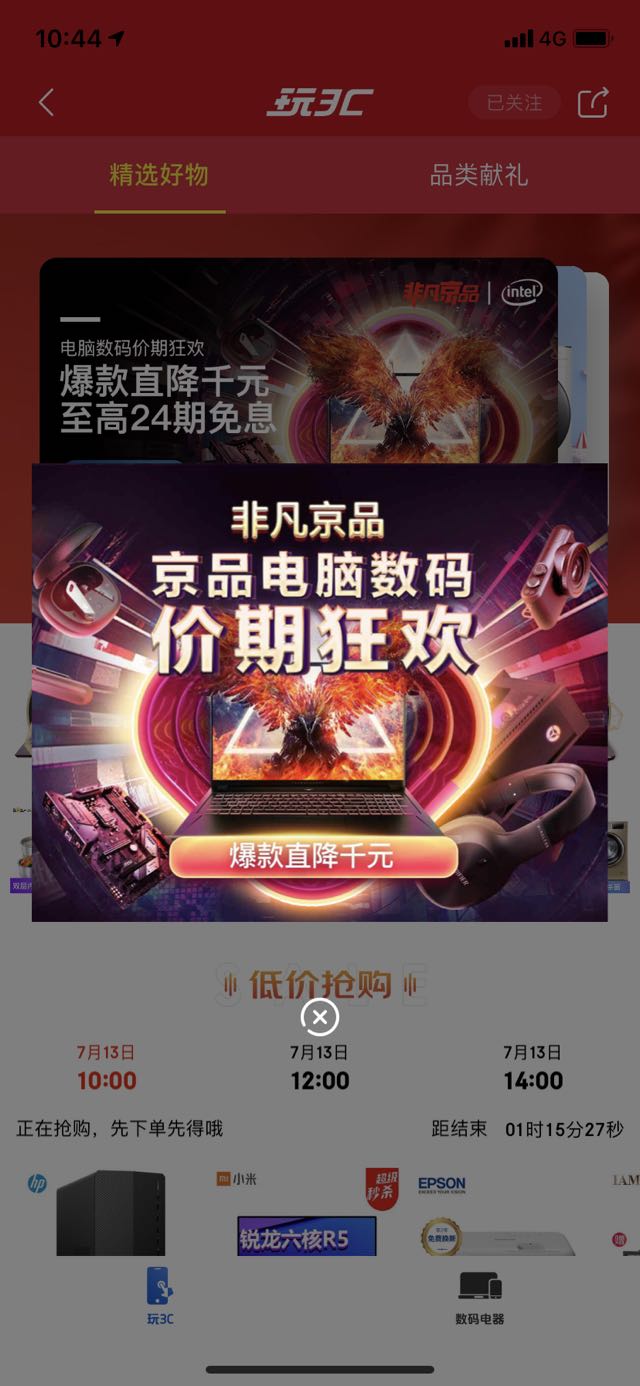Open the HP desktop computer deal
This screenshot has width=640, height=1386.
tap(110, 1212)
